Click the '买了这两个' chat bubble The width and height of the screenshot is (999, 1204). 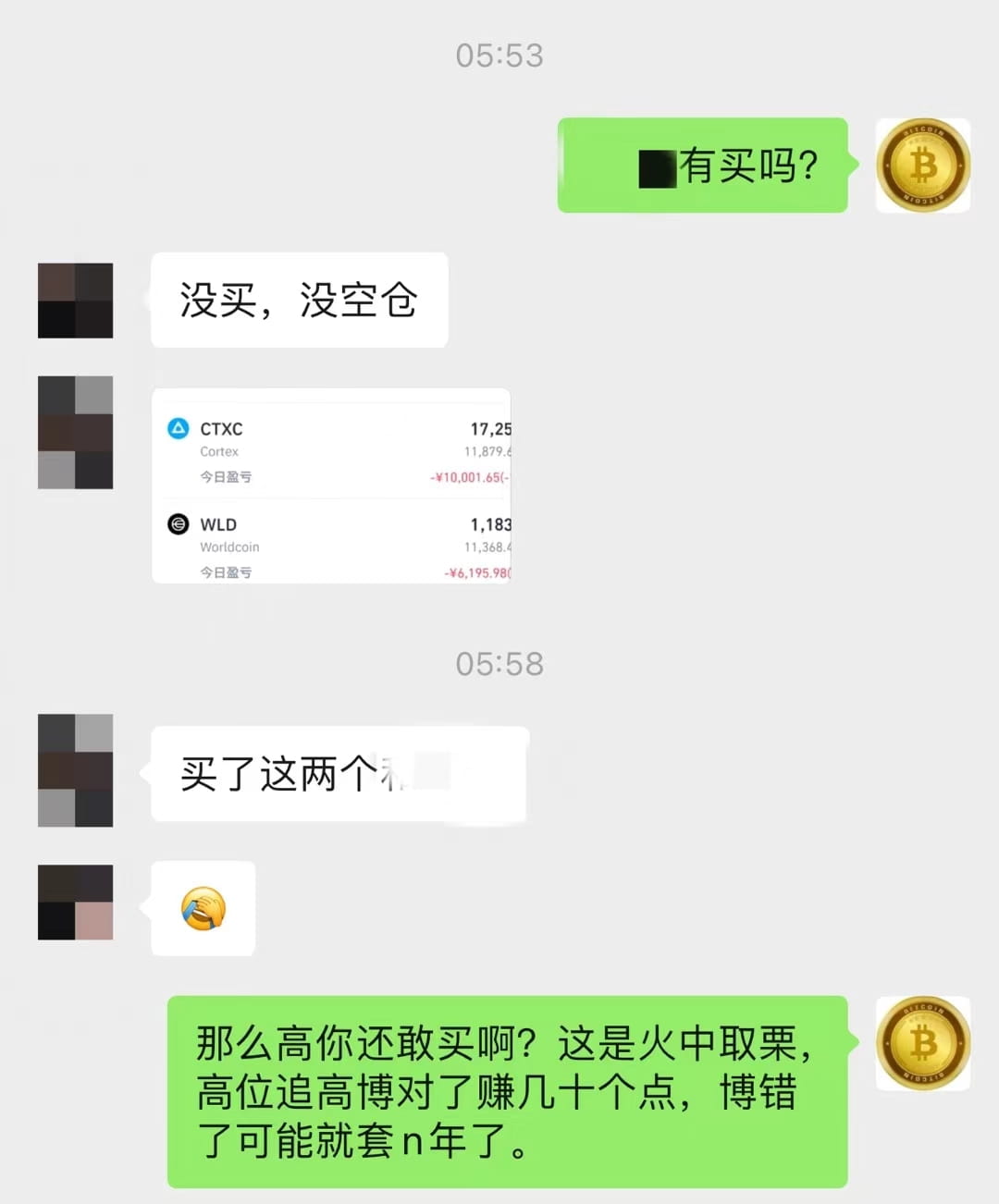pos(338,775)
